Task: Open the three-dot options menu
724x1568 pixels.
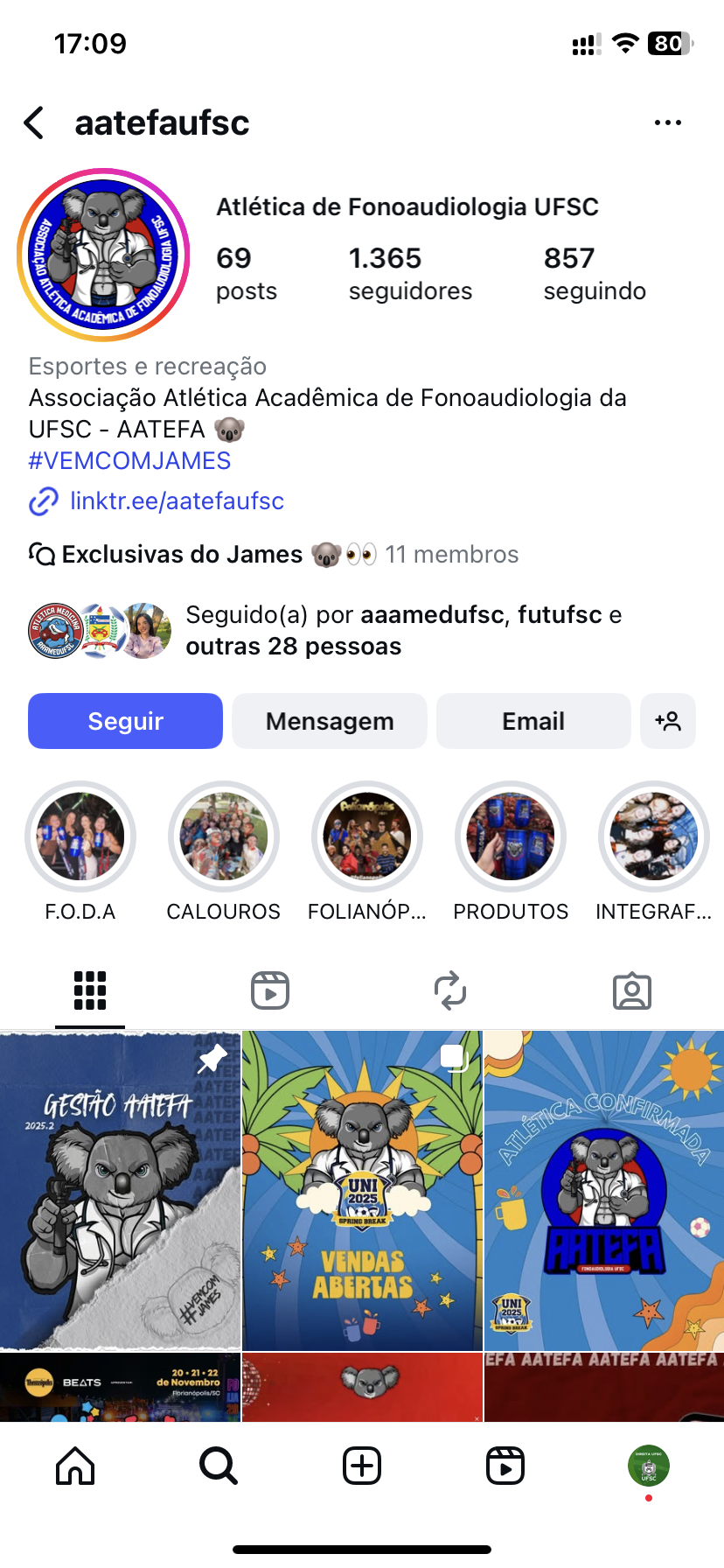Action: click(x=667, y=123)
